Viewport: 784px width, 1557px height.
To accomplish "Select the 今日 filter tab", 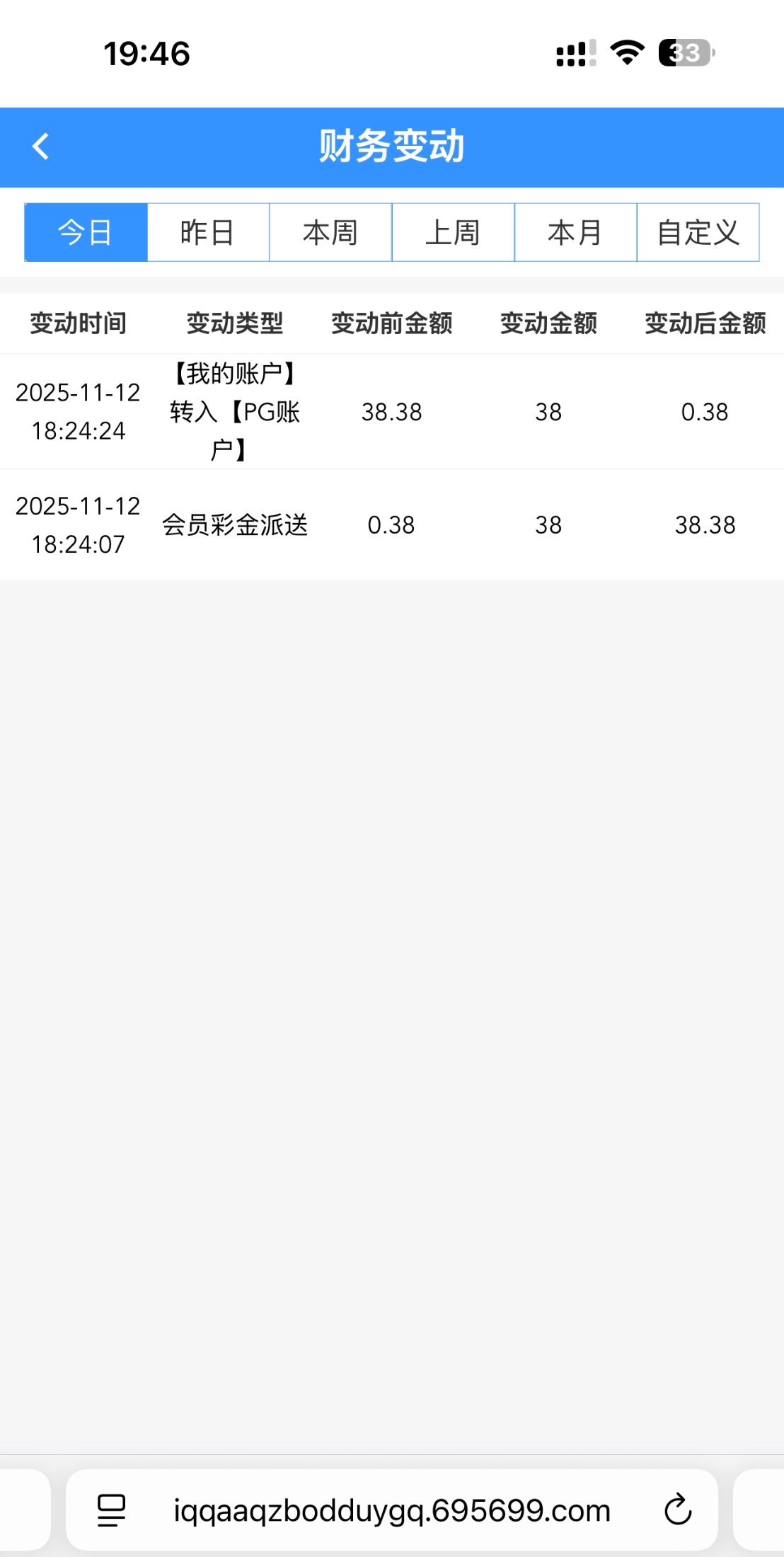I will 86,233.
